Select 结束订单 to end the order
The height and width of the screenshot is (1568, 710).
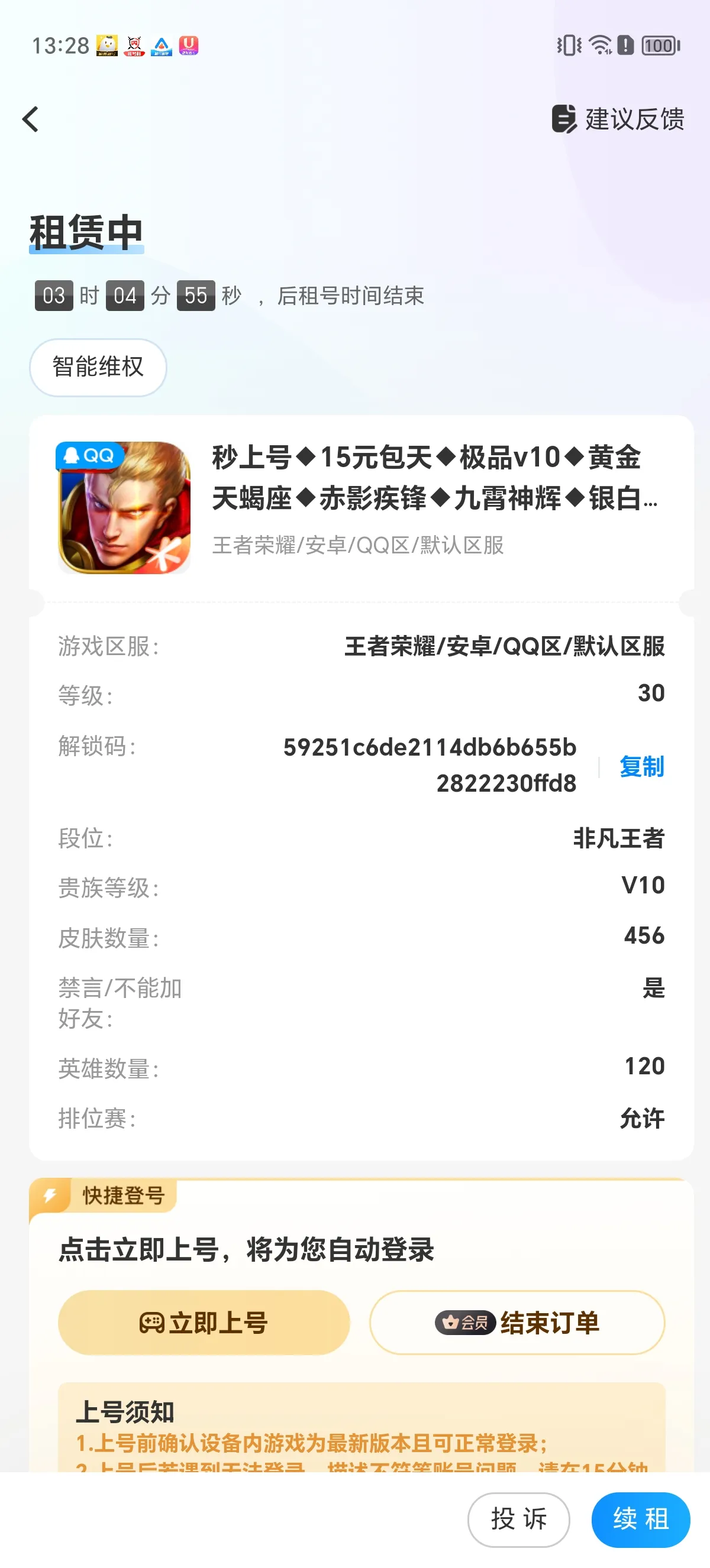pyautogui.click(x=517, y=1322)
